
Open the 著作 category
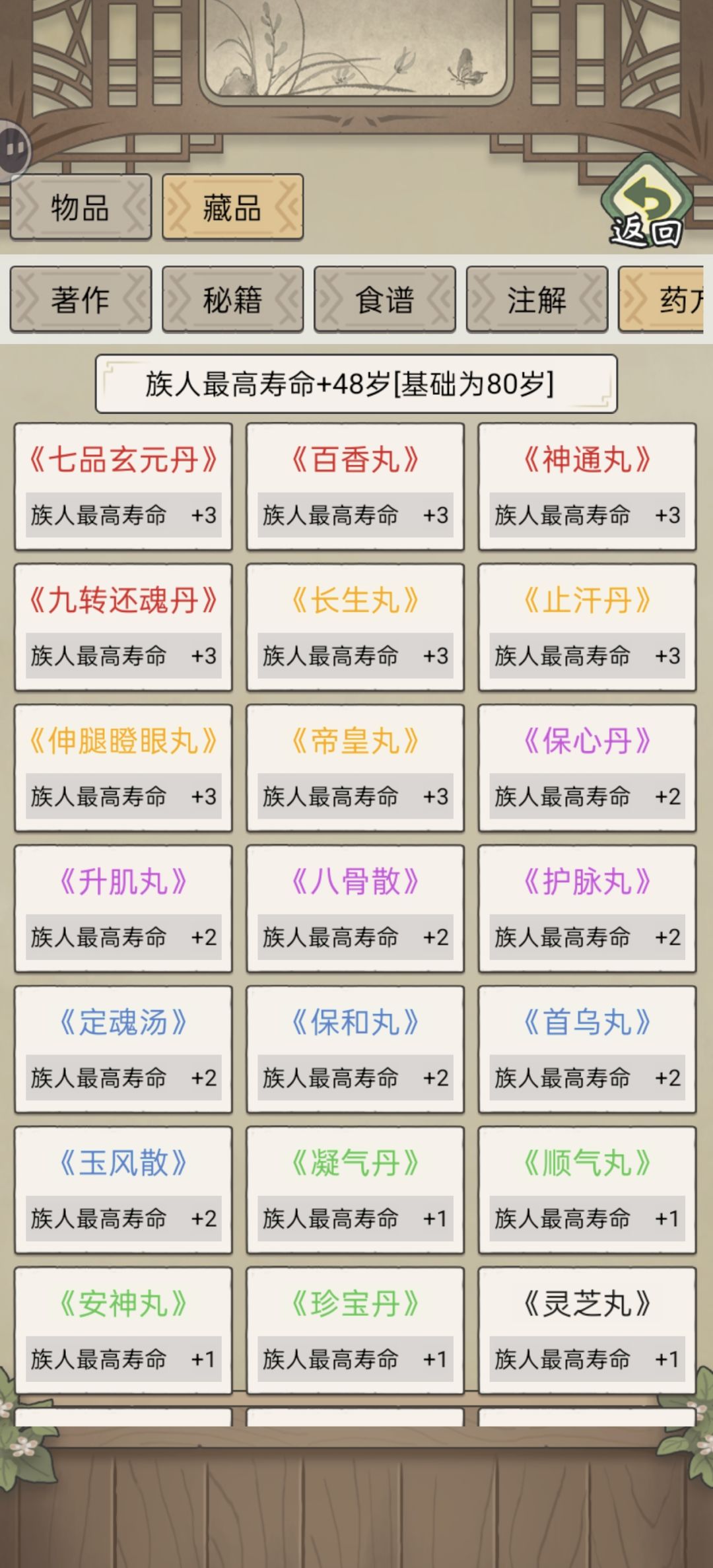coord(79,302)
